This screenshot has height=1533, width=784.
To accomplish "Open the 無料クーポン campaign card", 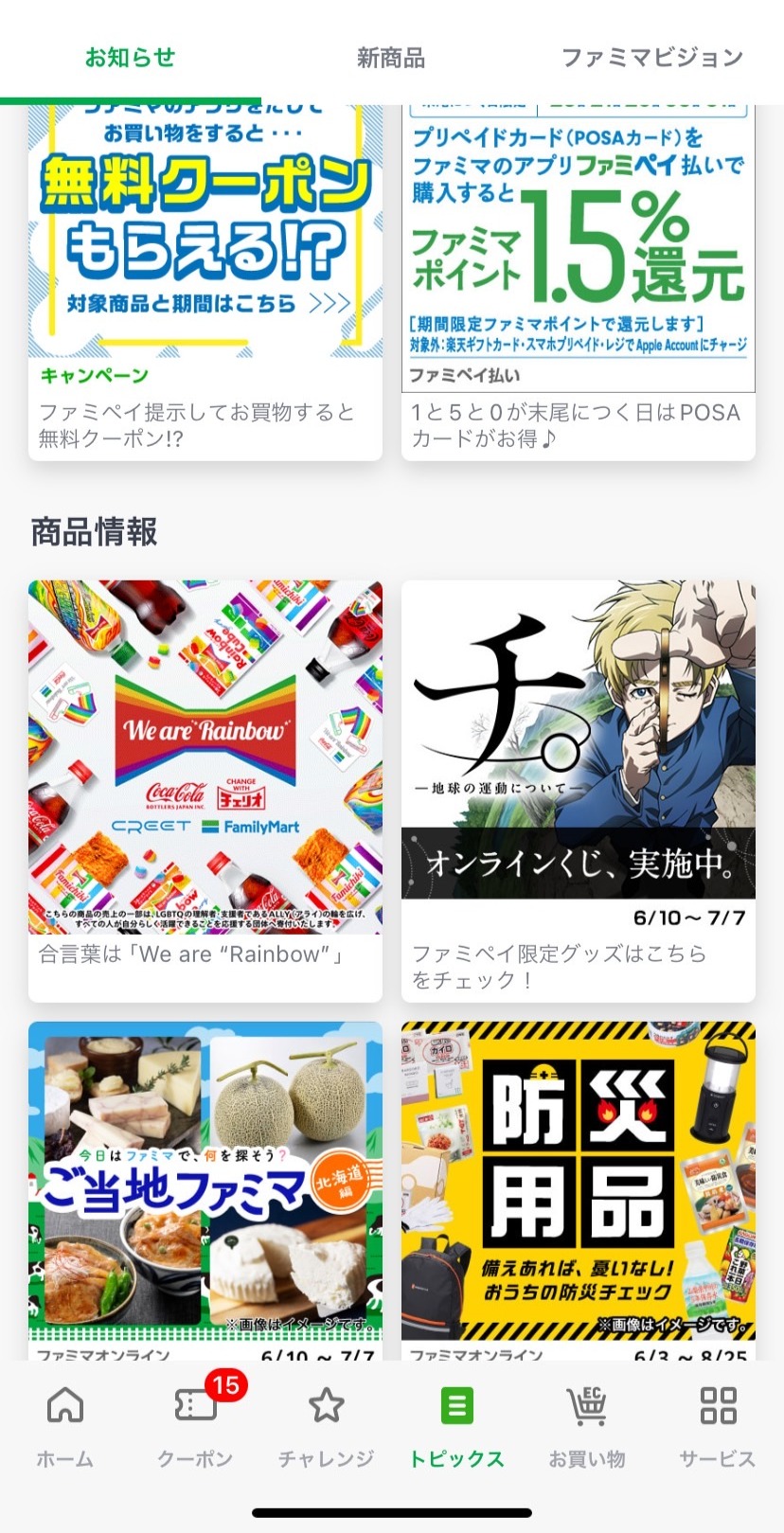I will [205, 284].
